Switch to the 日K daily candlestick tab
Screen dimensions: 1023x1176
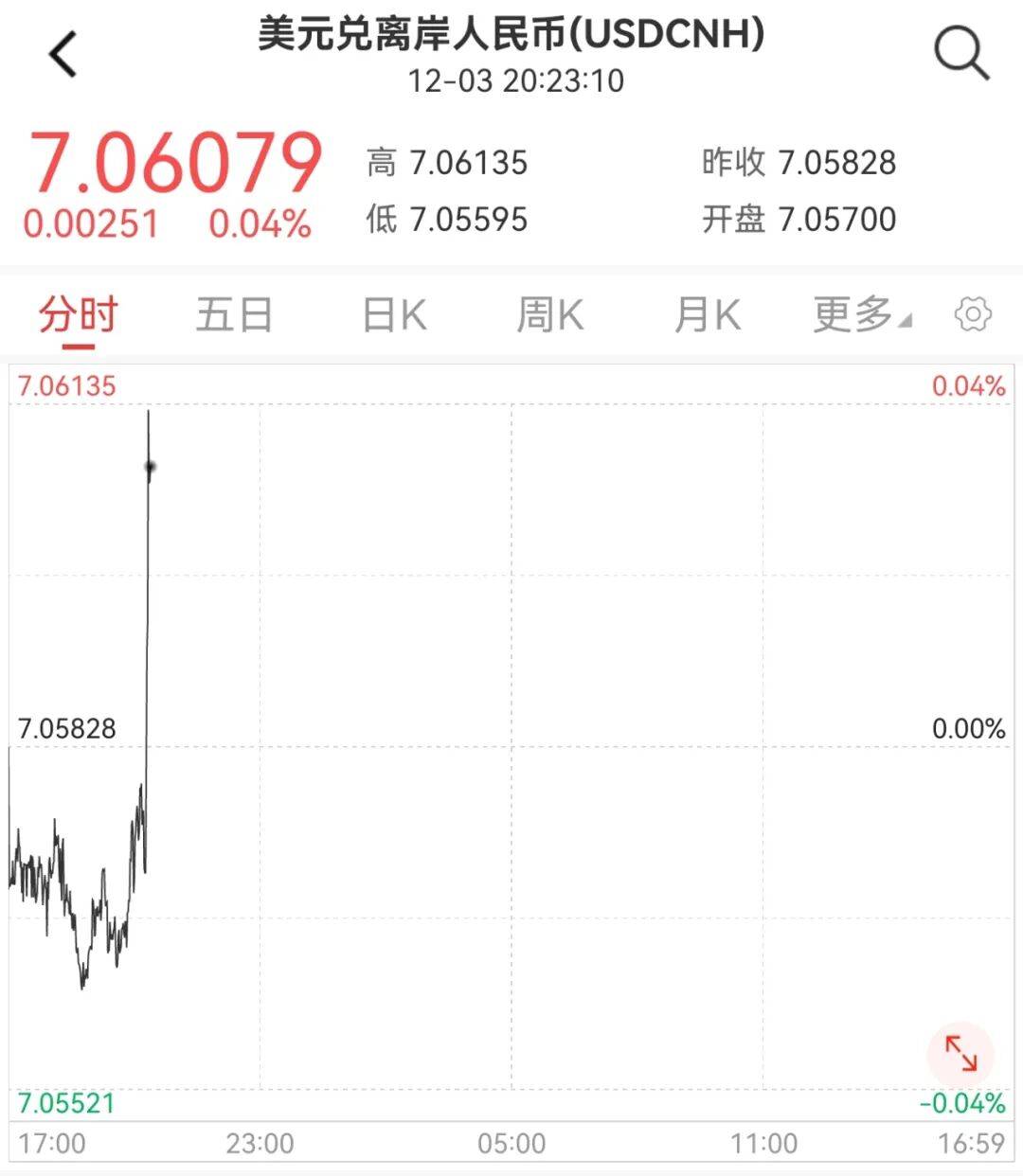pyautogui.click(x=395, y=314)
